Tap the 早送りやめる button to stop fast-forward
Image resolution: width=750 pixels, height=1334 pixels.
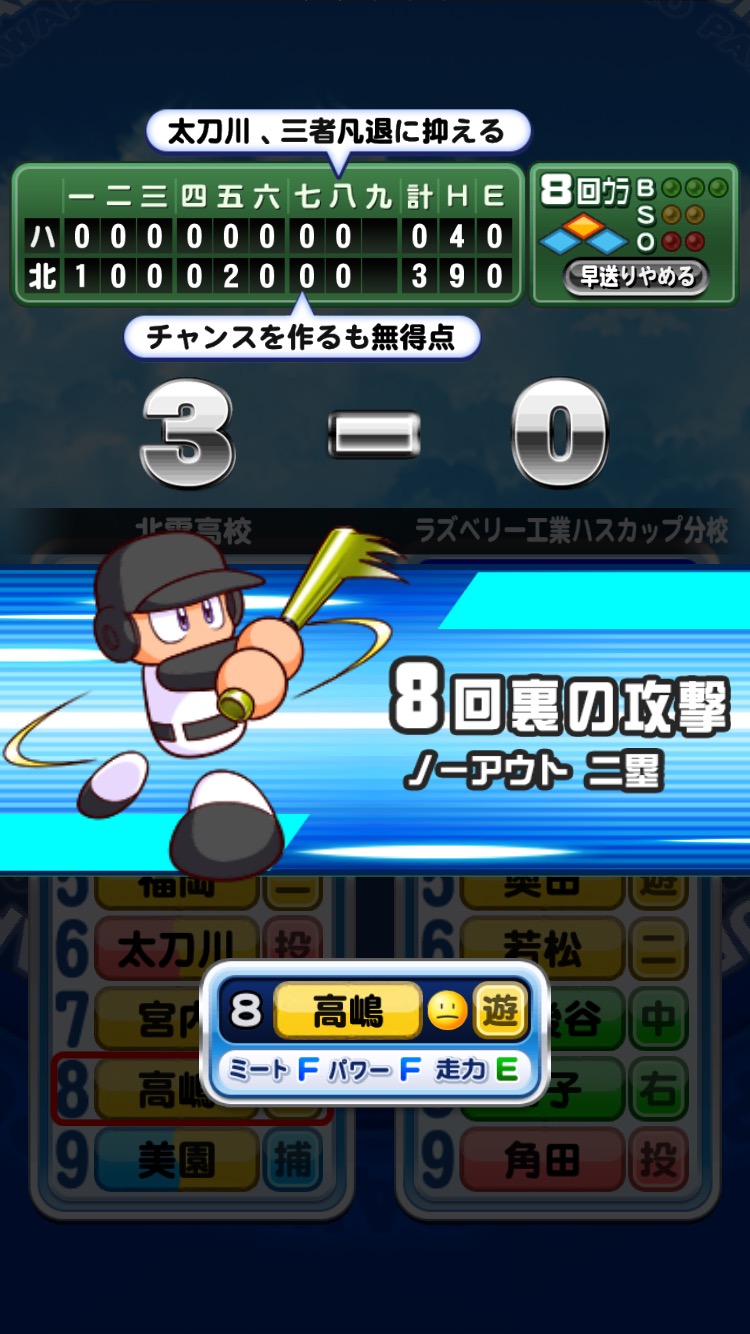636,277
